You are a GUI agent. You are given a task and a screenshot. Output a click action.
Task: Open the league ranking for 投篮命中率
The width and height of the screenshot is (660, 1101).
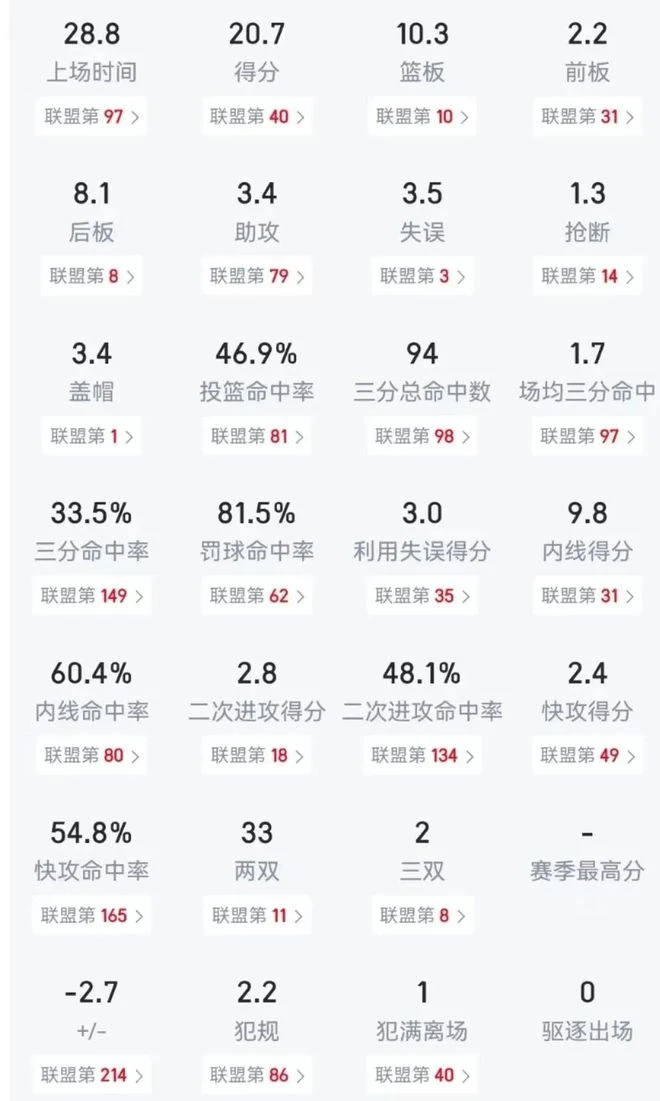257,436
